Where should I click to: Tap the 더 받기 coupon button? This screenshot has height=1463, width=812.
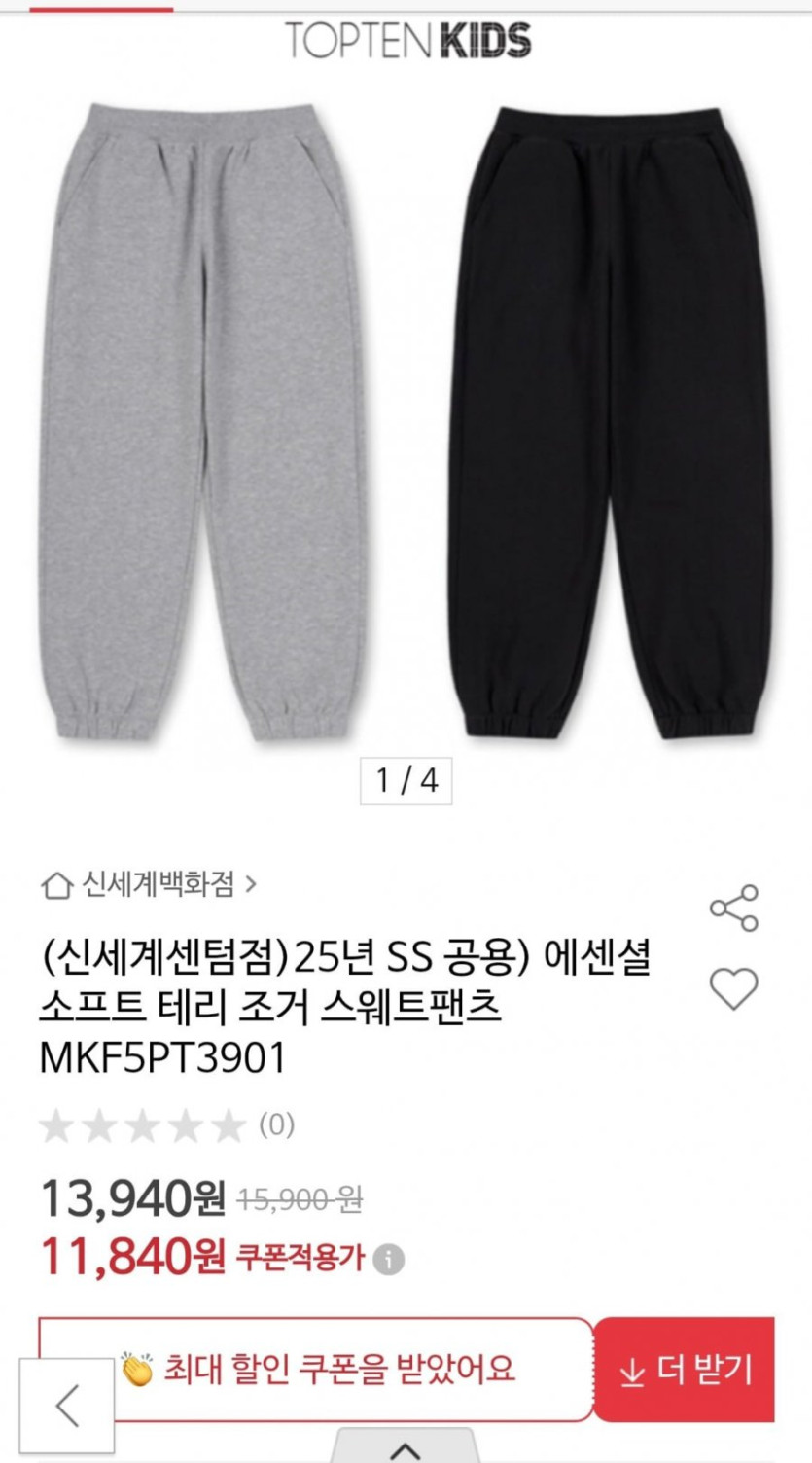[x=686, y=1371]
